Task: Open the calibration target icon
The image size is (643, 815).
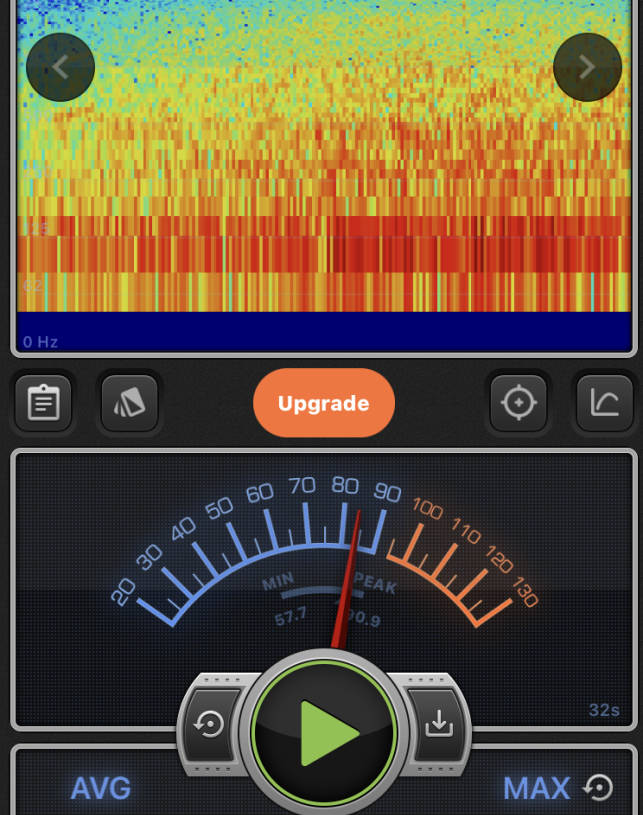Action: click(518, 403)
